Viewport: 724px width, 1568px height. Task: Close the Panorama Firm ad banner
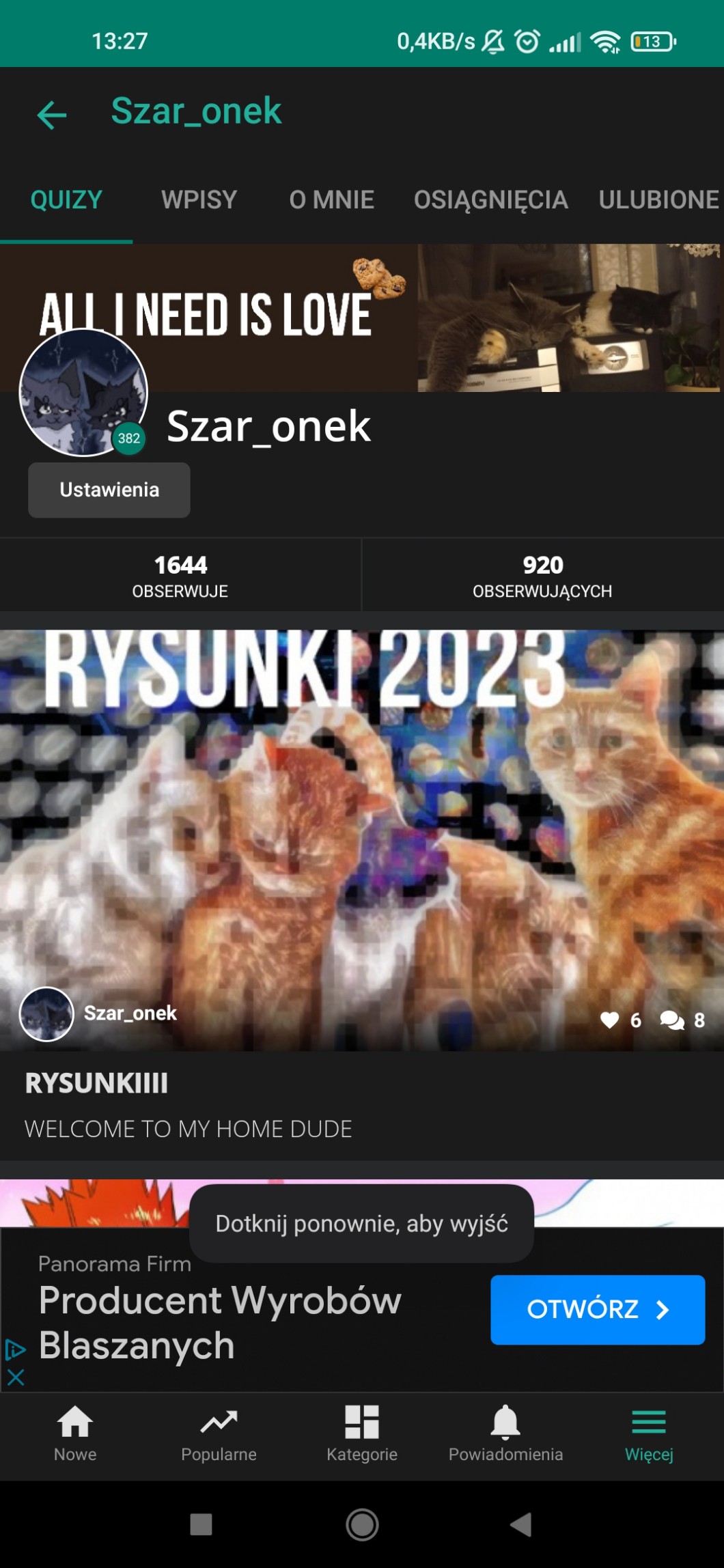[x=16, y=1377]
